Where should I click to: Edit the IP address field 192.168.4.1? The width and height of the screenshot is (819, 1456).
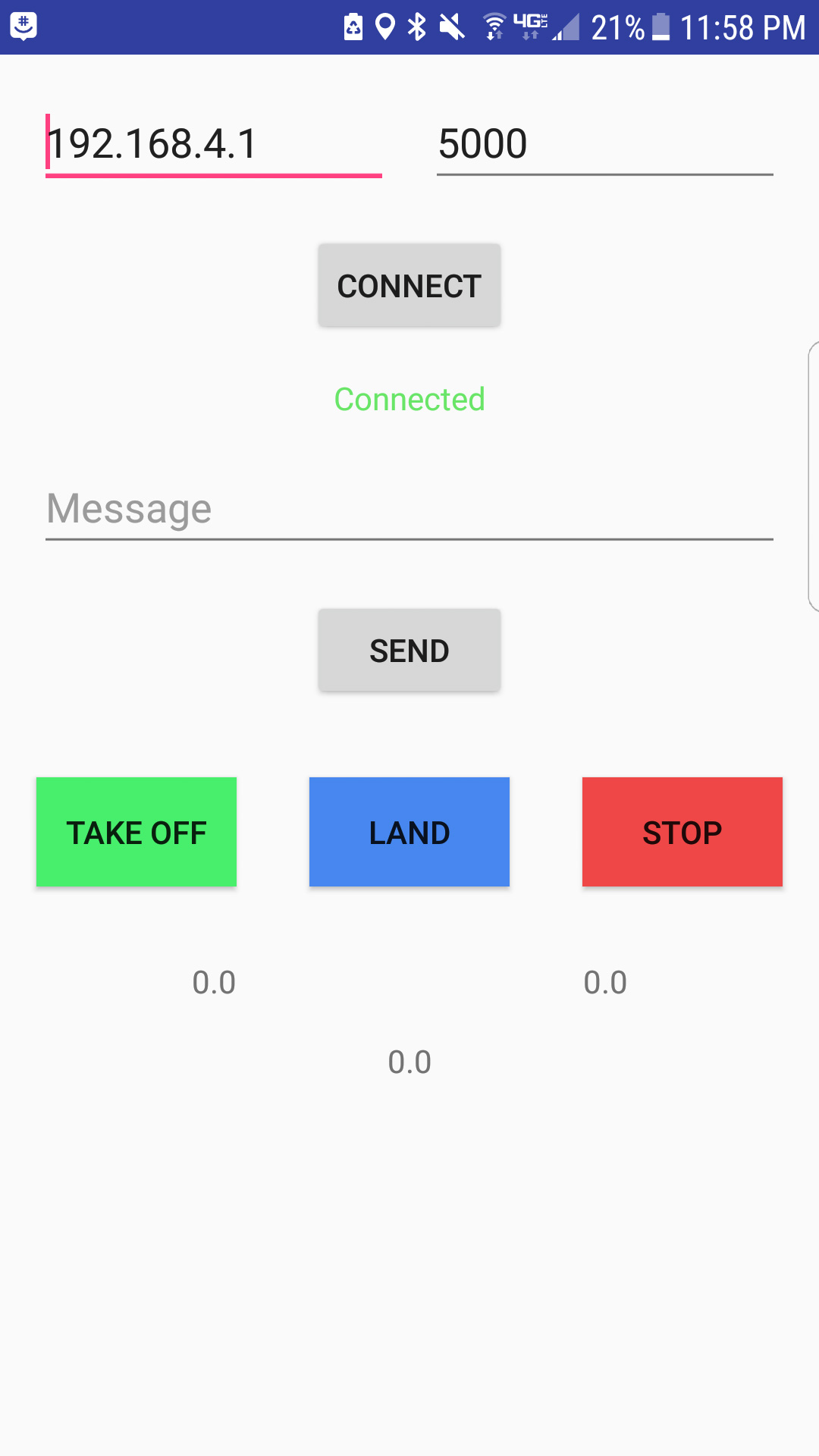(214, 144)
